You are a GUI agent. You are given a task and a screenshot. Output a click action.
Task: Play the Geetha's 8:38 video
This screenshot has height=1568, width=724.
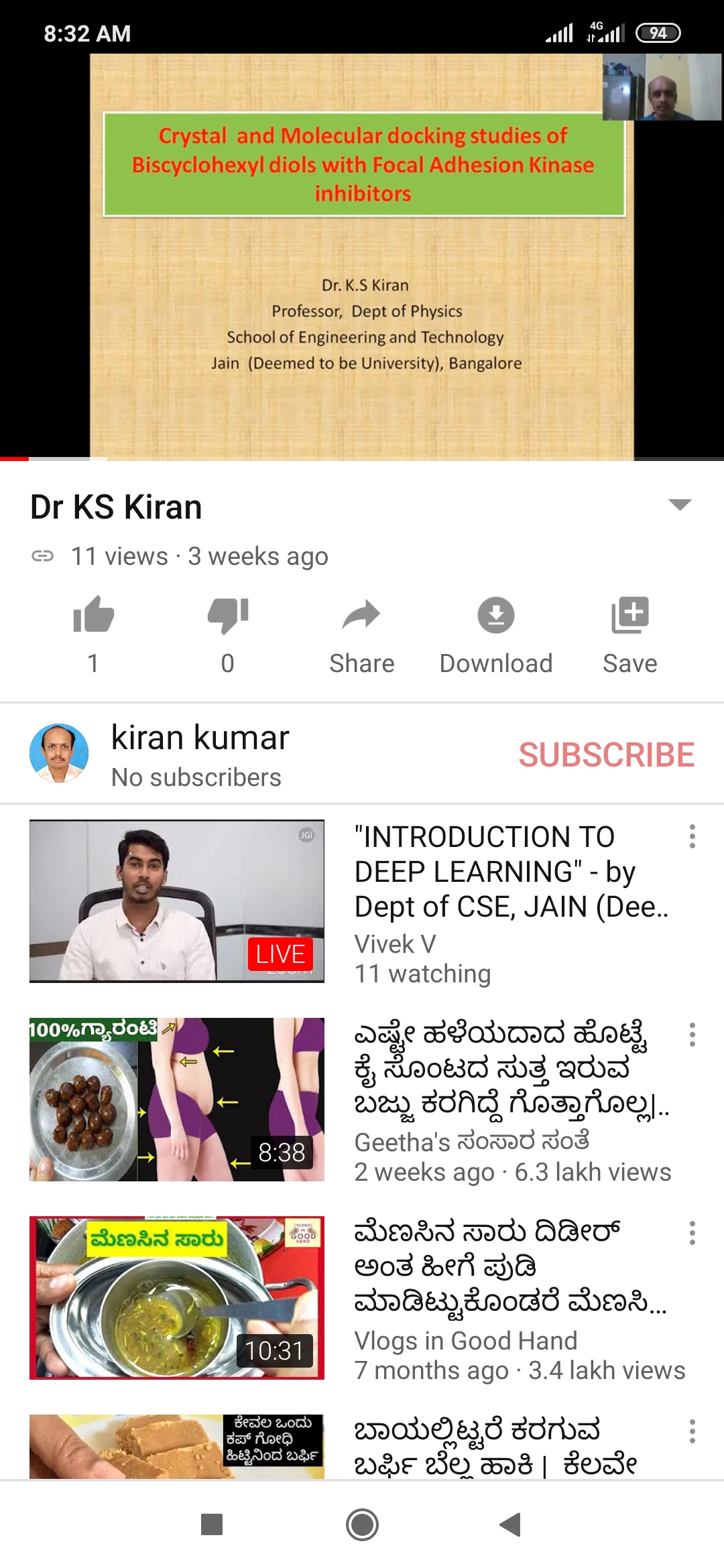(177, 1099)
